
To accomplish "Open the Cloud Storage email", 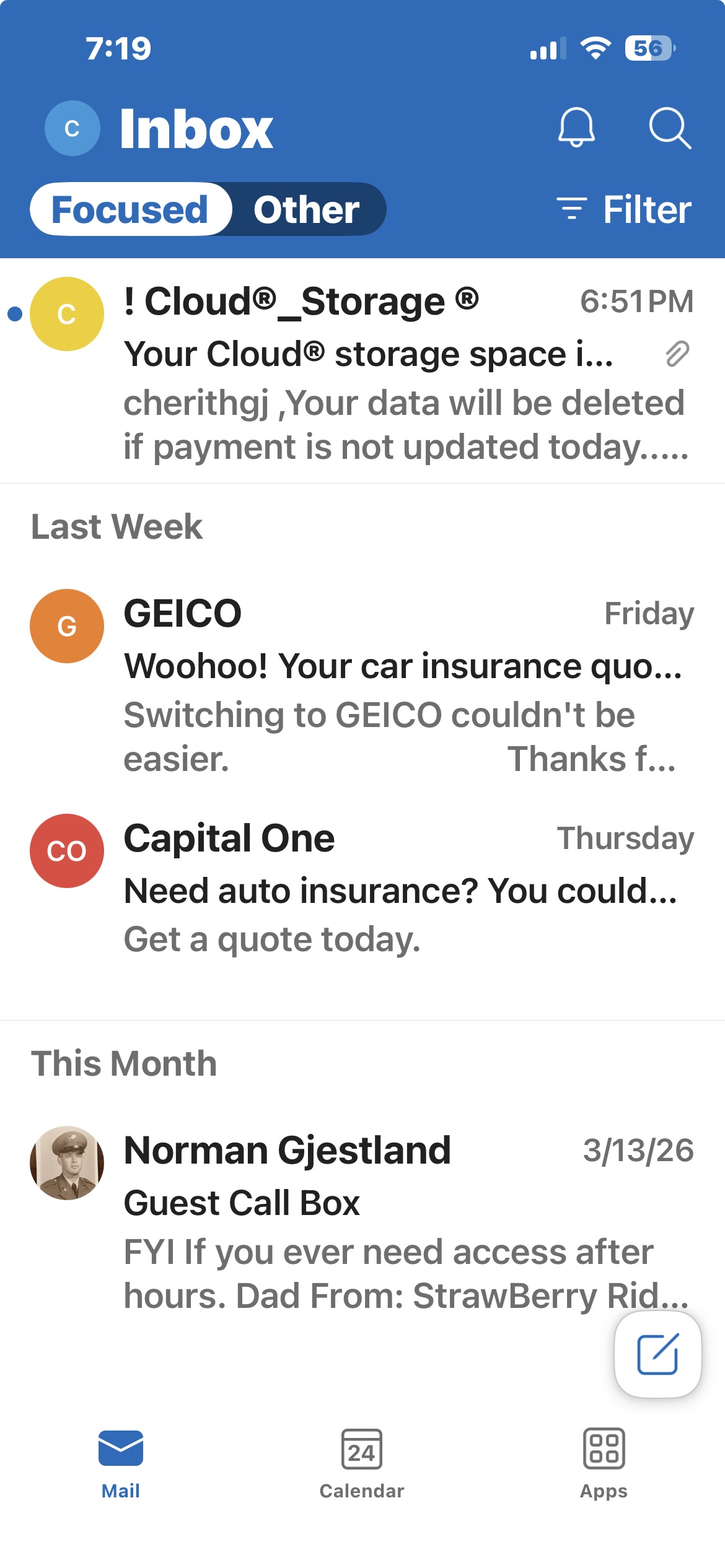I will pos(397,372).
